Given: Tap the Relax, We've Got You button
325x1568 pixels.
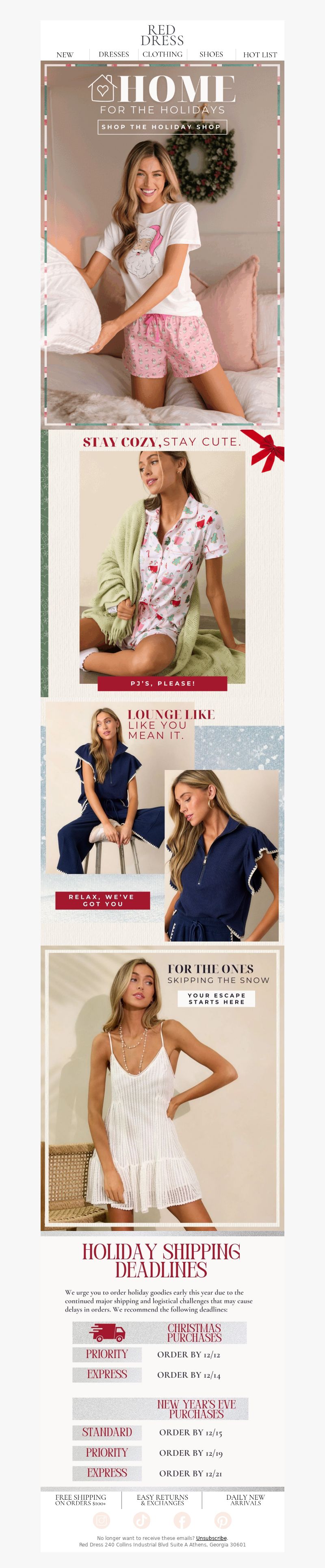Looking at the screenshot, I should pos(102,901).
